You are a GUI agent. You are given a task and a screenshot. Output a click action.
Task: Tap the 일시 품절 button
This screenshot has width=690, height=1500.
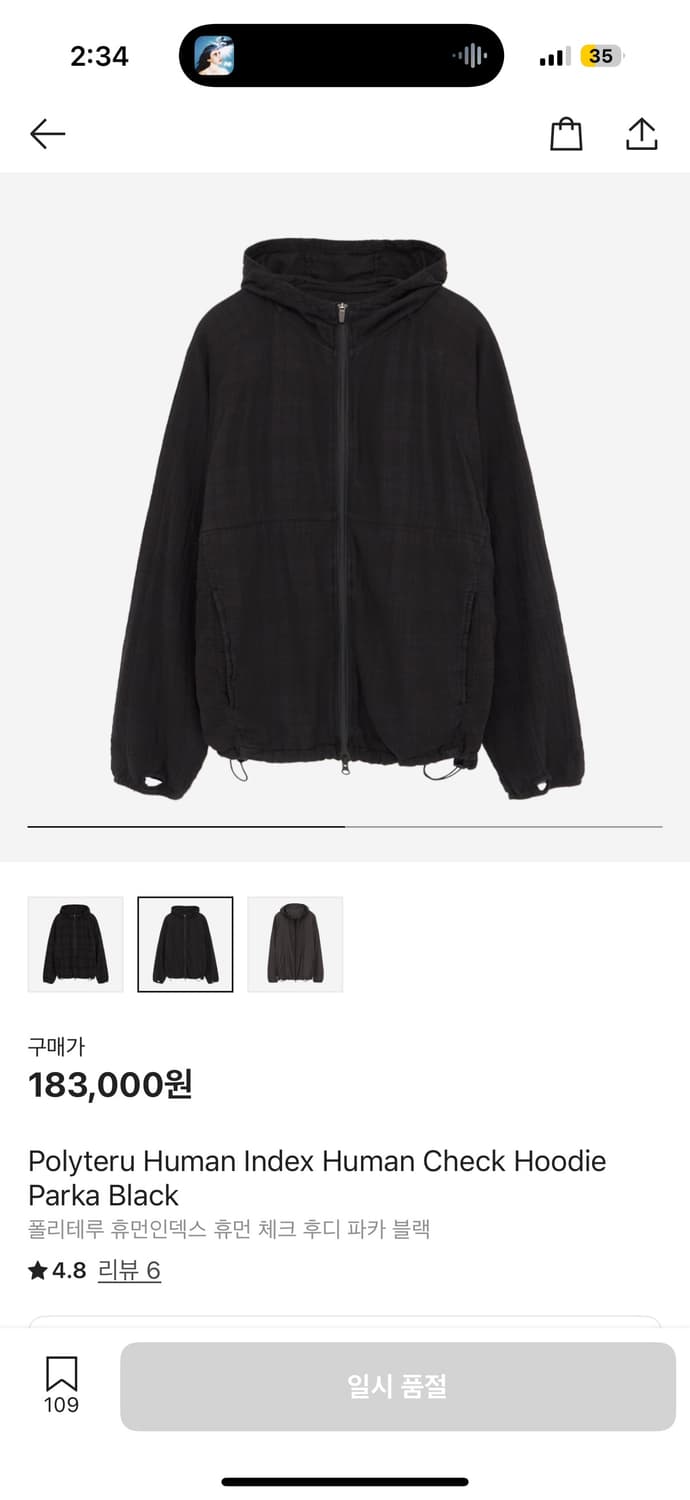coord(397,1386)
